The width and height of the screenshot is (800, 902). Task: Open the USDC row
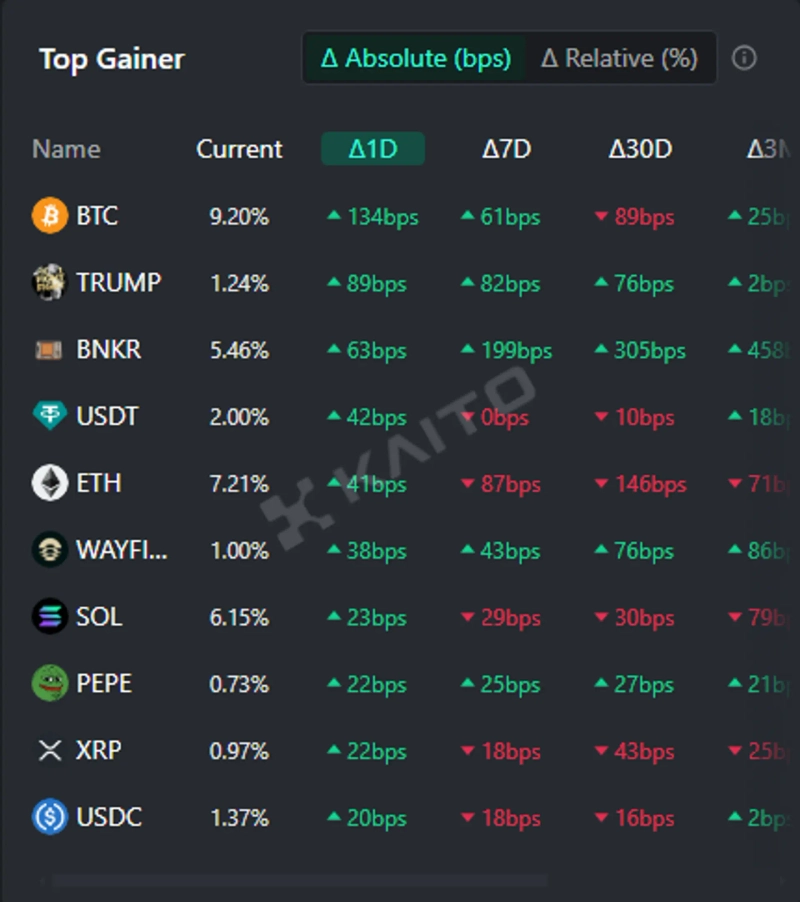108,817
